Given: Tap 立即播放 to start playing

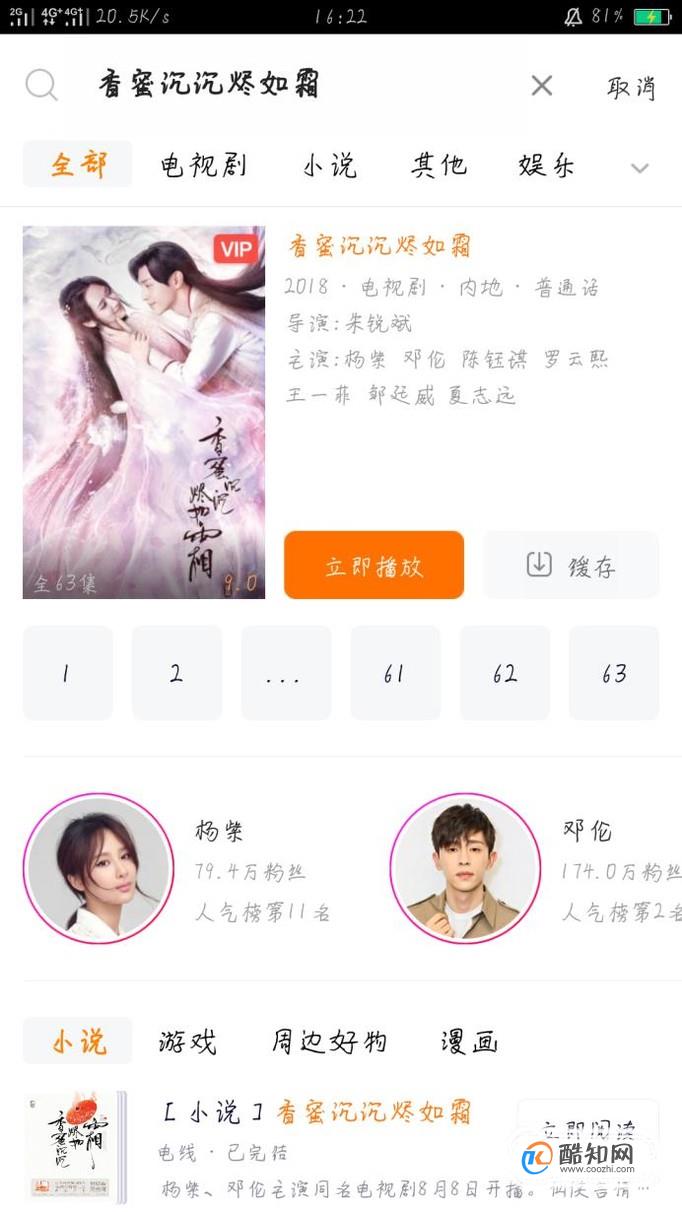Looking at the screenshot, I should point(374,566).
